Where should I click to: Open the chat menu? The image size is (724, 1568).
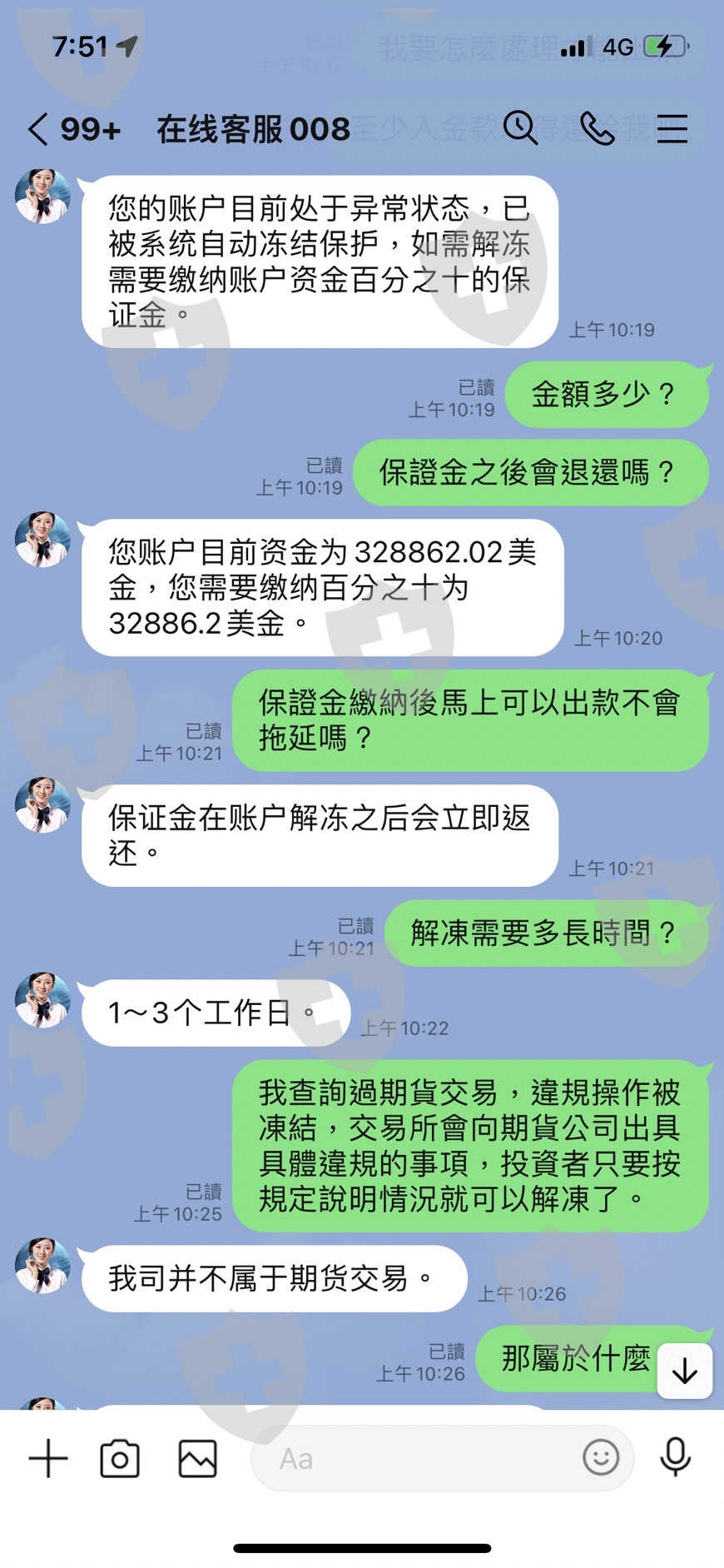tap(672, 128)
